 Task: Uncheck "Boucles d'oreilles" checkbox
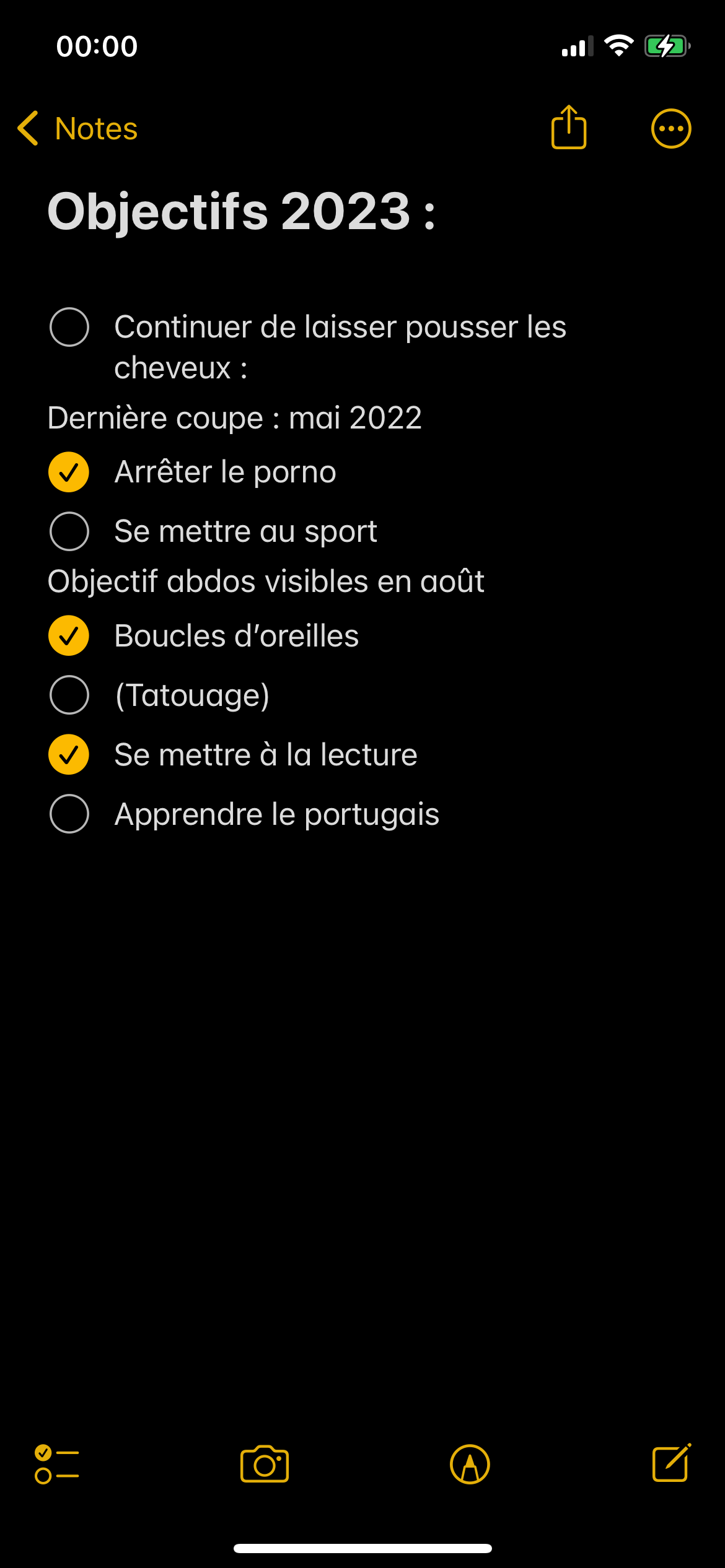(x=69, y=635)
